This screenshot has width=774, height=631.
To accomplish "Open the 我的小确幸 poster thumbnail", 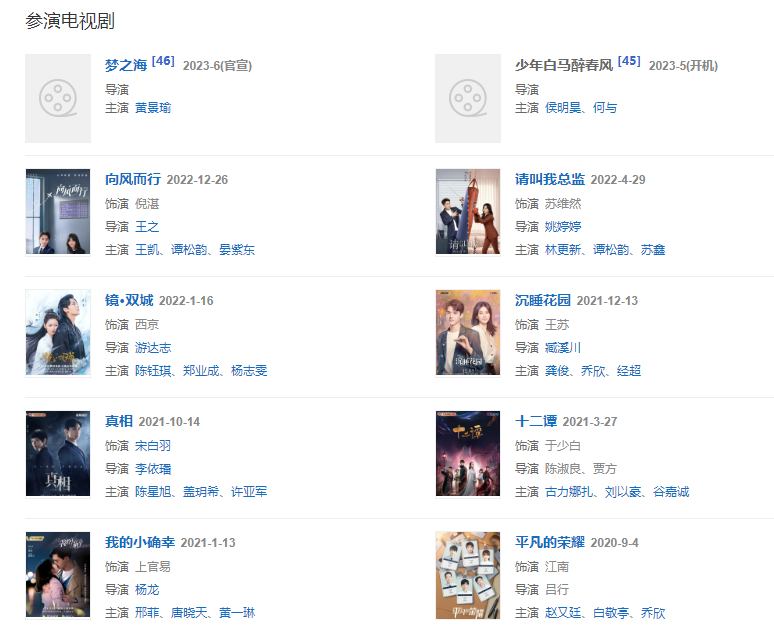I will click(x=58, y=575).
